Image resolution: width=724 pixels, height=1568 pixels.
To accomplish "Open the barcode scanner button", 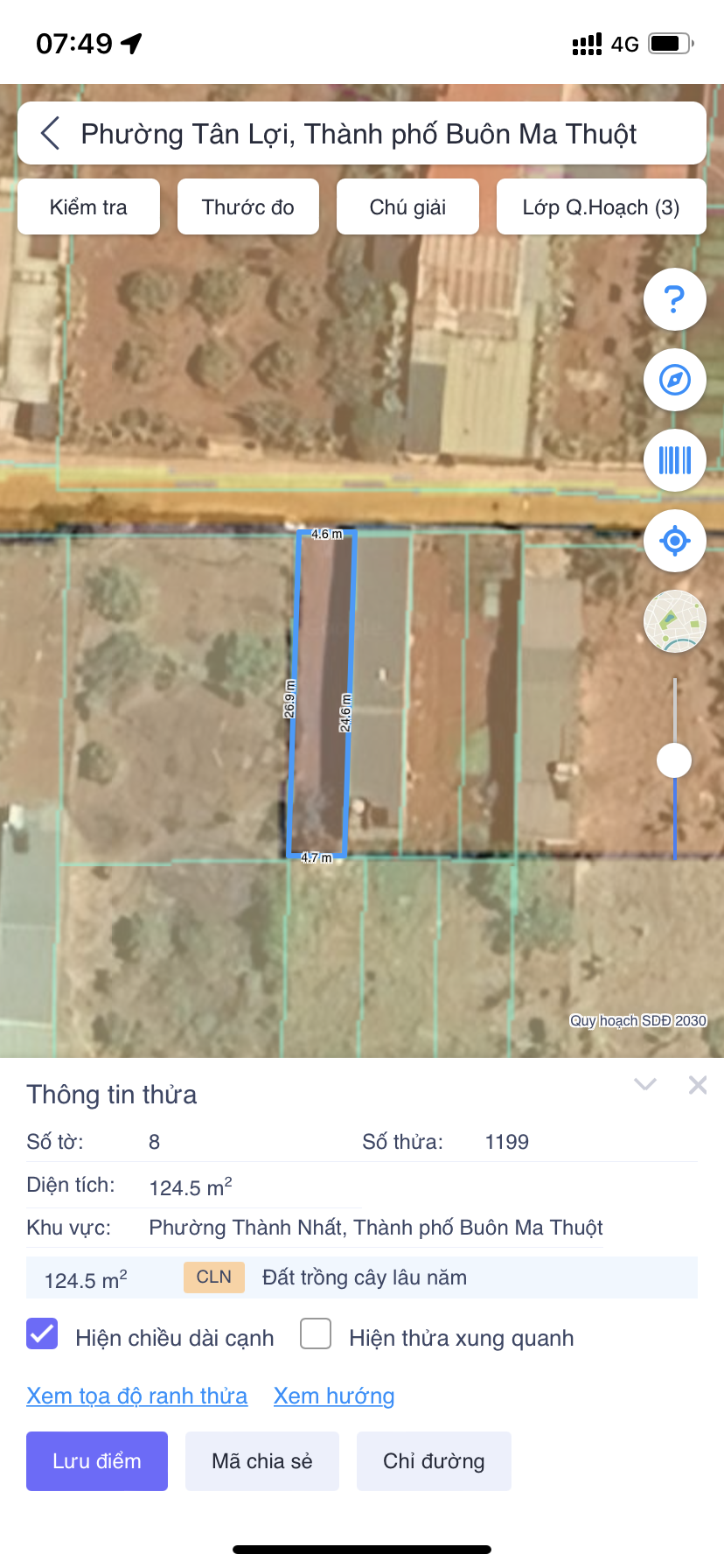I will coord(674,460).
